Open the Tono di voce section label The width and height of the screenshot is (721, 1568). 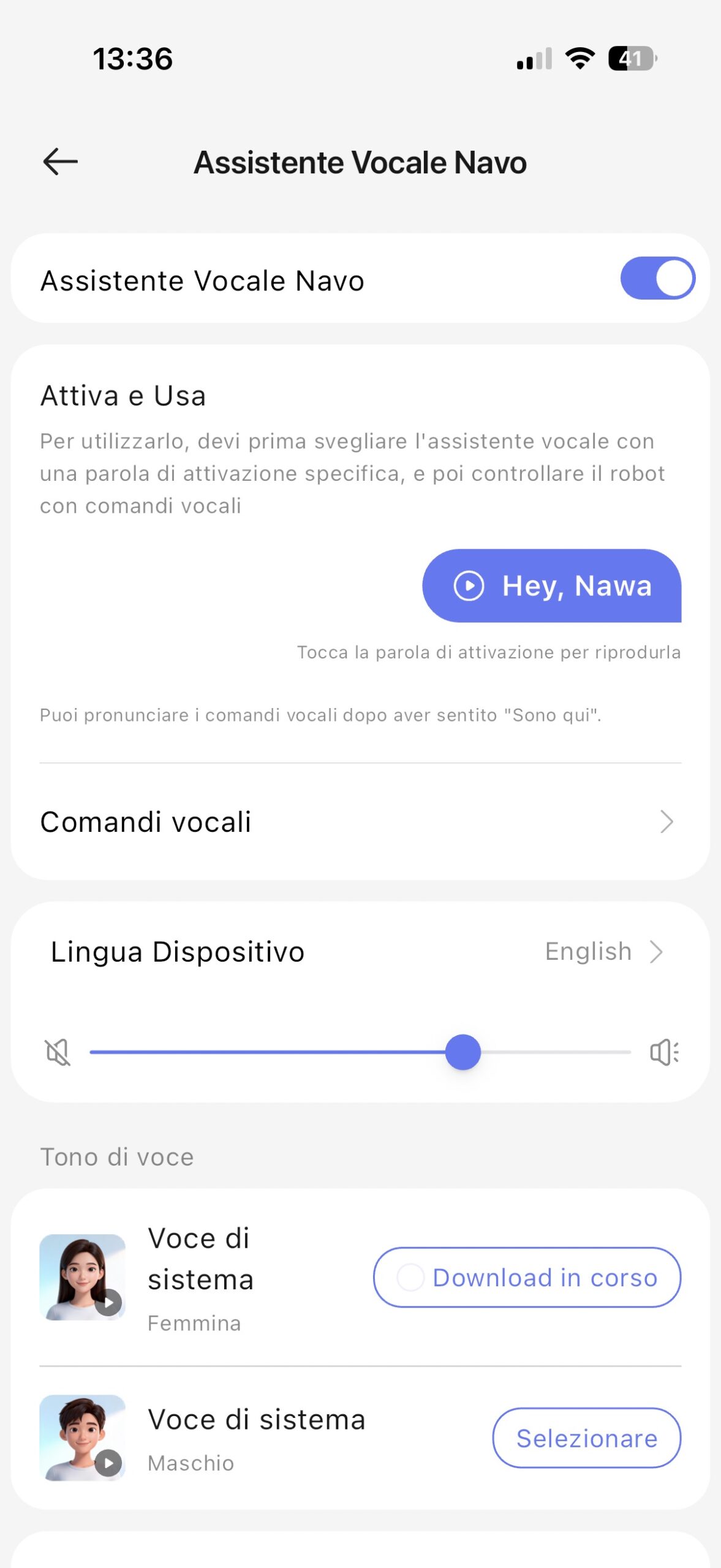click(x=116, y=1156)
